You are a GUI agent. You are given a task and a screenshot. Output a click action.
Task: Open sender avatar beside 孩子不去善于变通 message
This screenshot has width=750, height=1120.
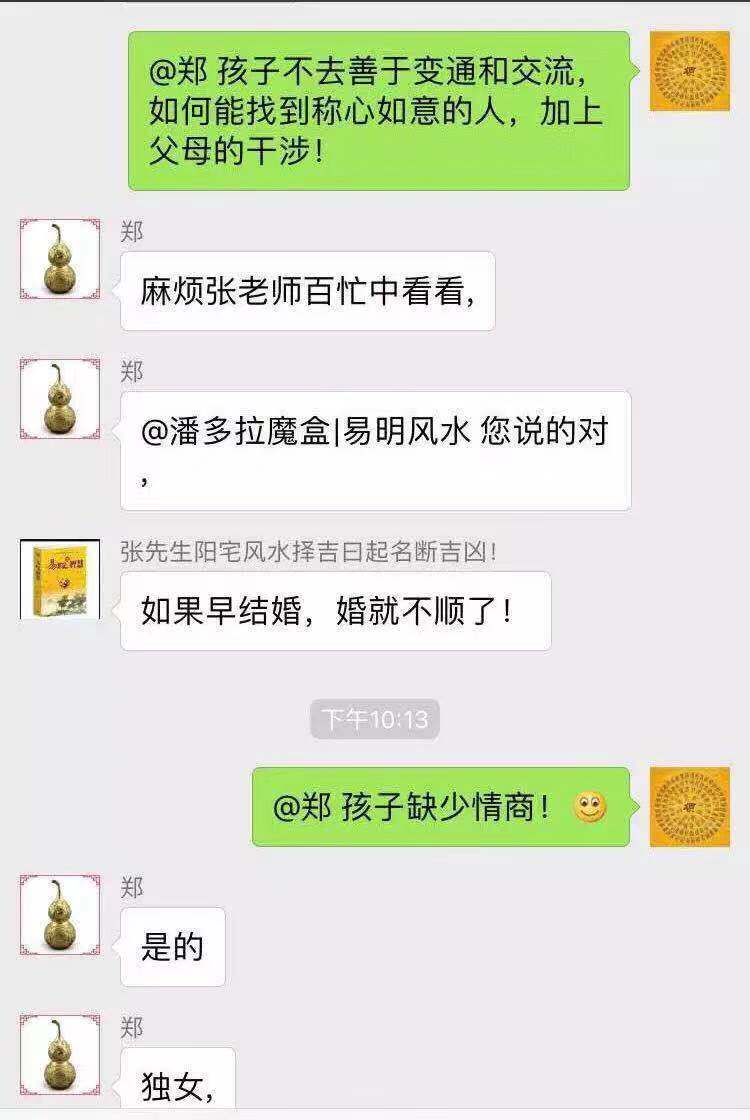(x=689, y=71)
